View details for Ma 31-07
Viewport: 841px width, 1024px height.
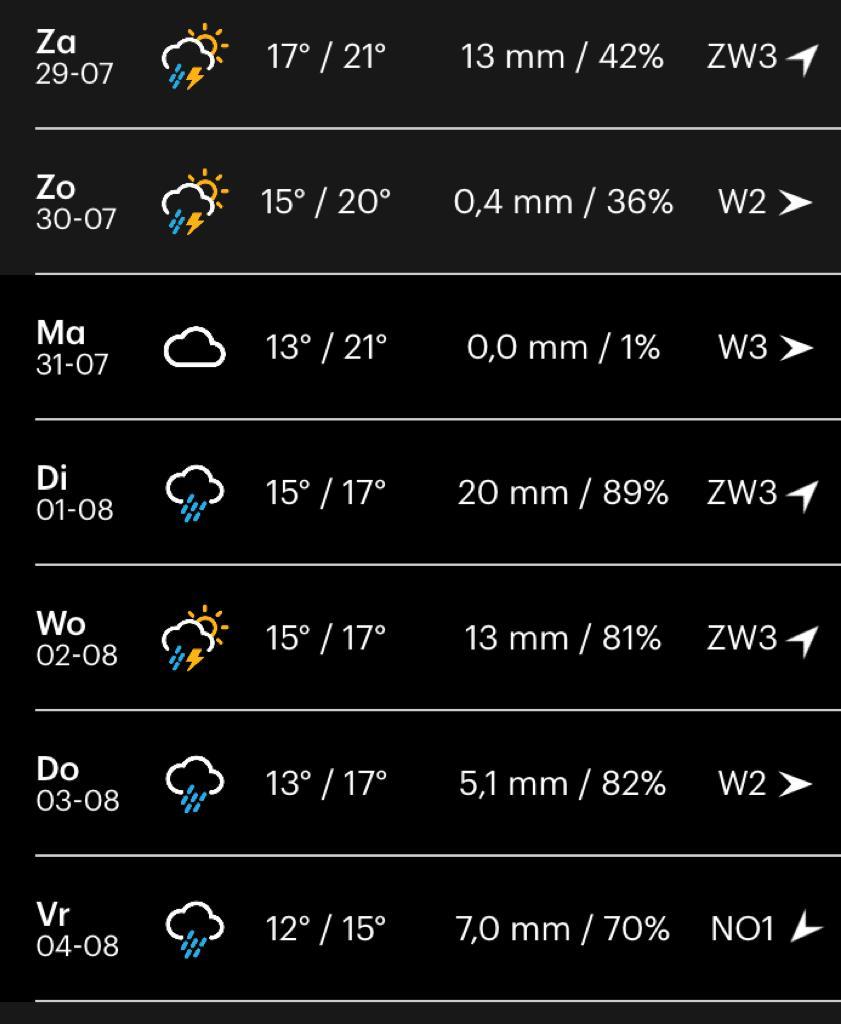tap(420, 348)
